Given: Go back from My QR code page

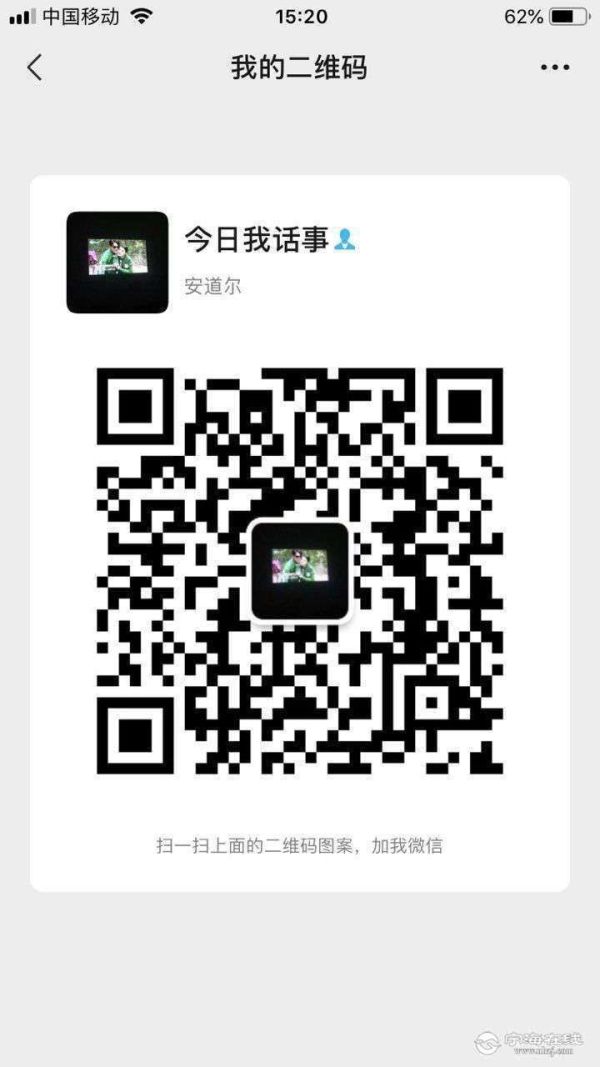Looking at the screenshot, I should click(35, 67).
